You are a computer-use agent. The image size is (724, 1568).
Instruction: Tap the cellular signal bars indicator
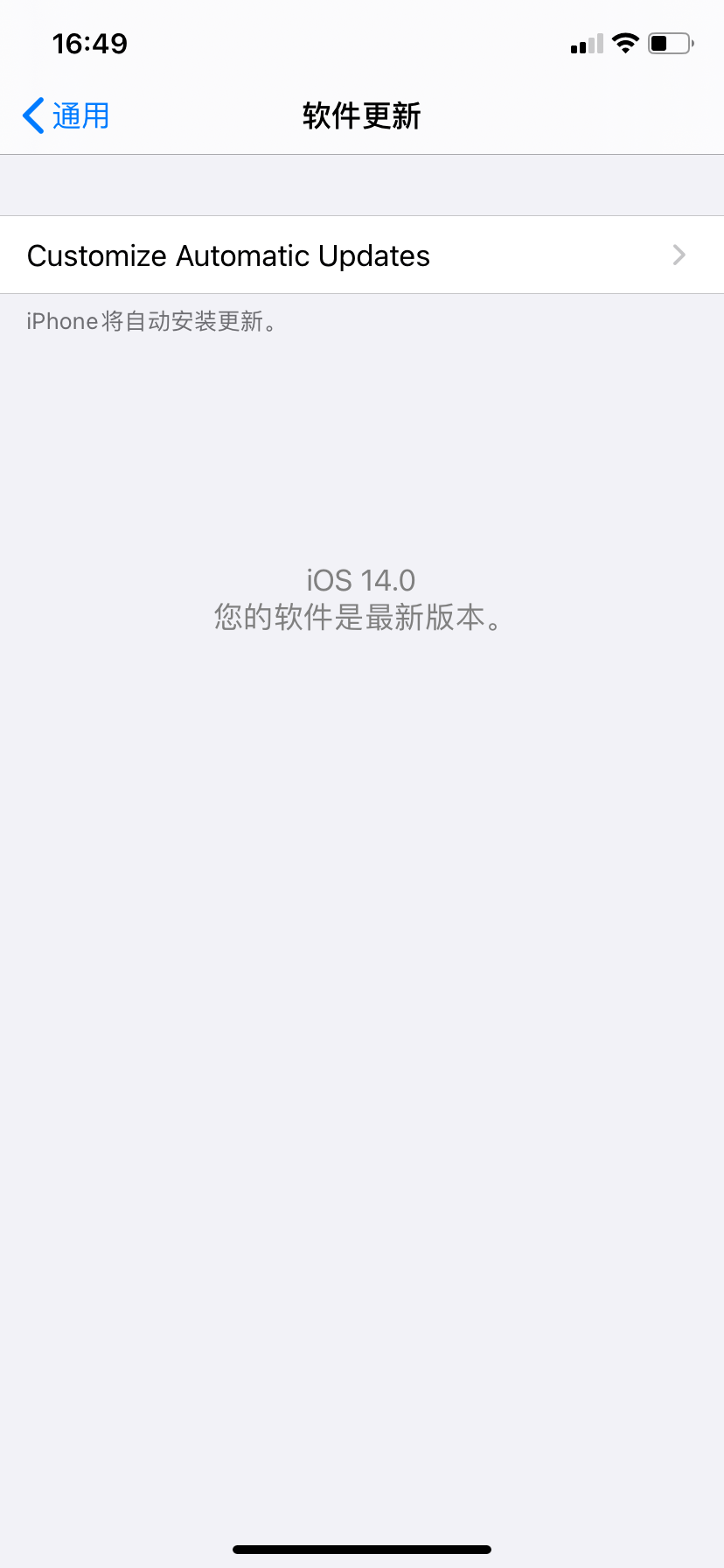[x=585, y=44]
